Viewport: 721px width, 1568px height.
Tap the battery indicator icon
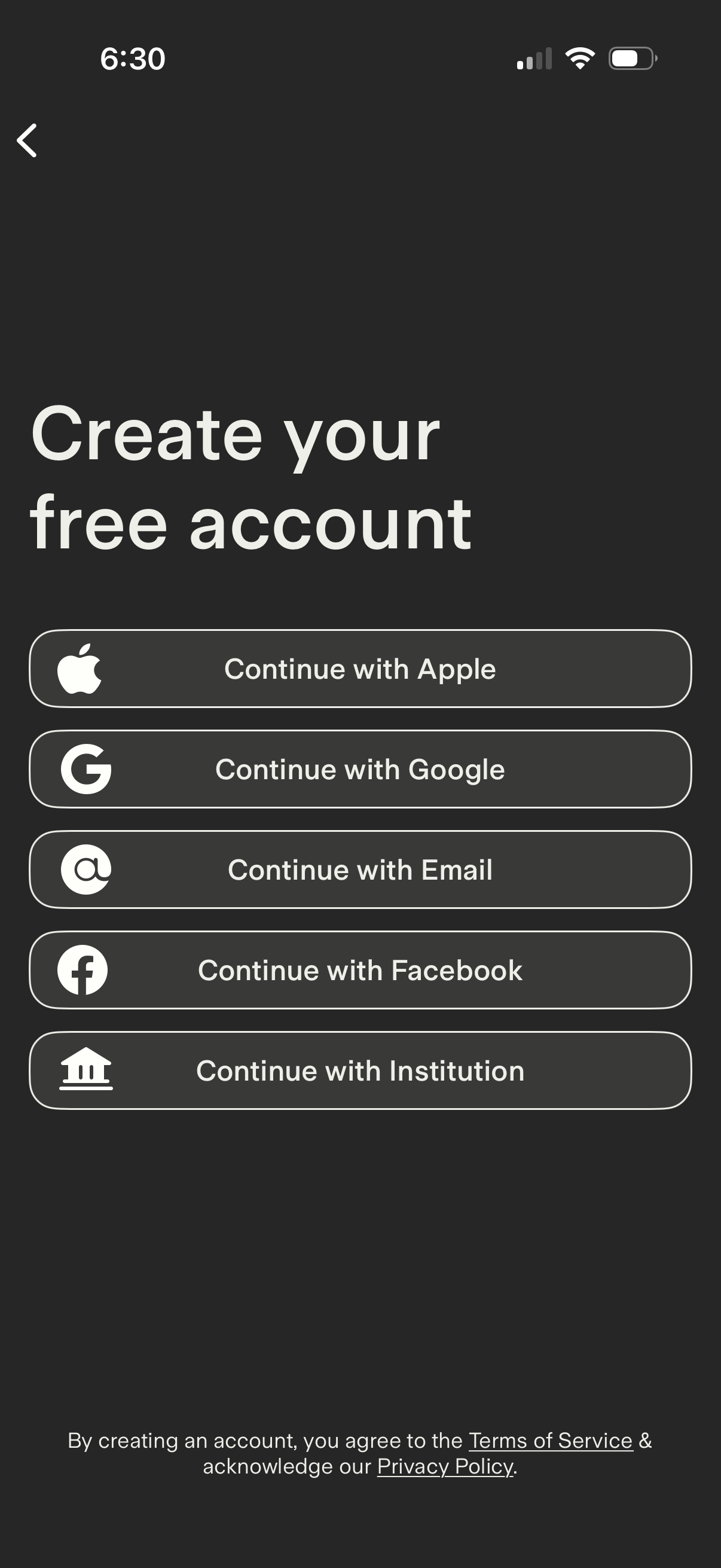coord(629,58)
